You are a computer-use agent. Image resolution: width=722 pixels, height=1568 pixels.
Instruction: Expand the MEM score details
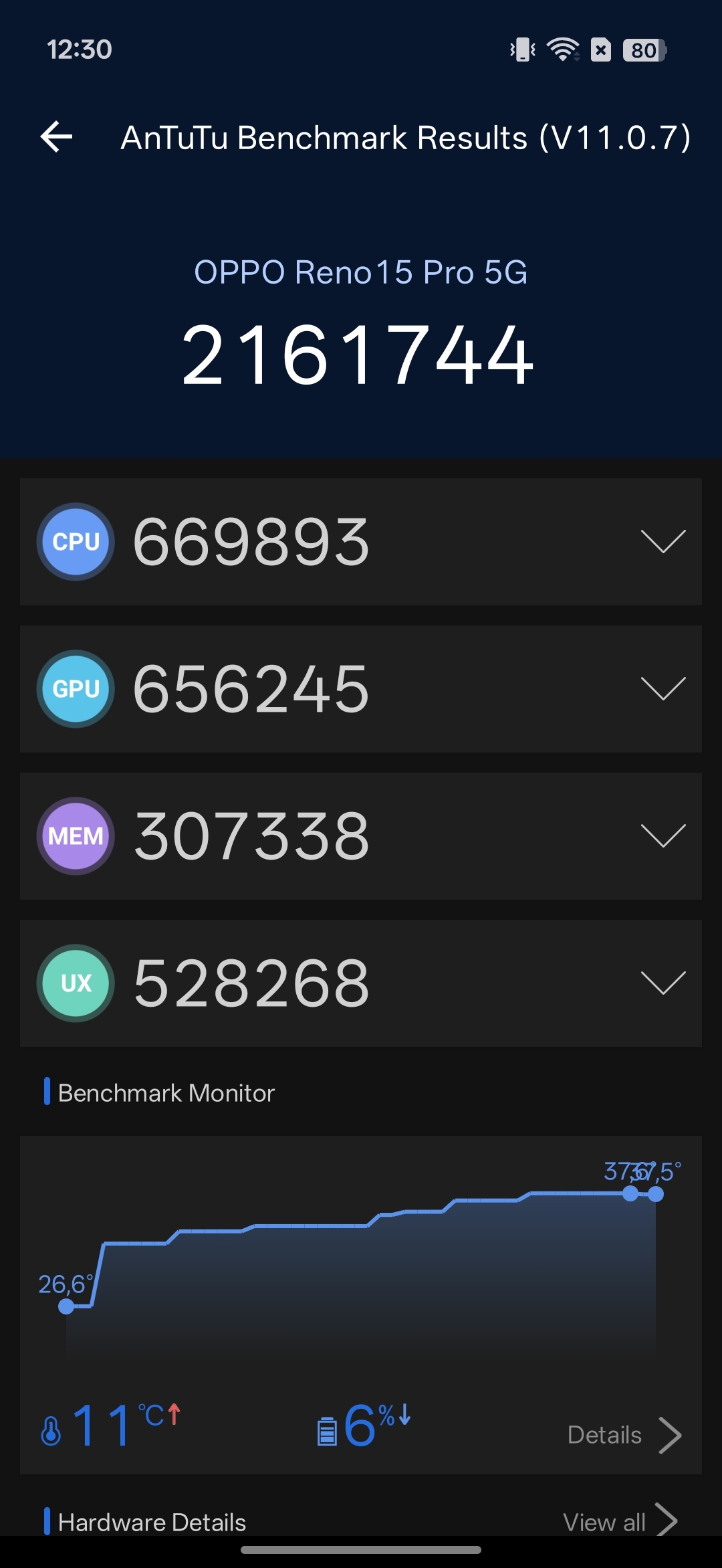[x=663, y=836]
